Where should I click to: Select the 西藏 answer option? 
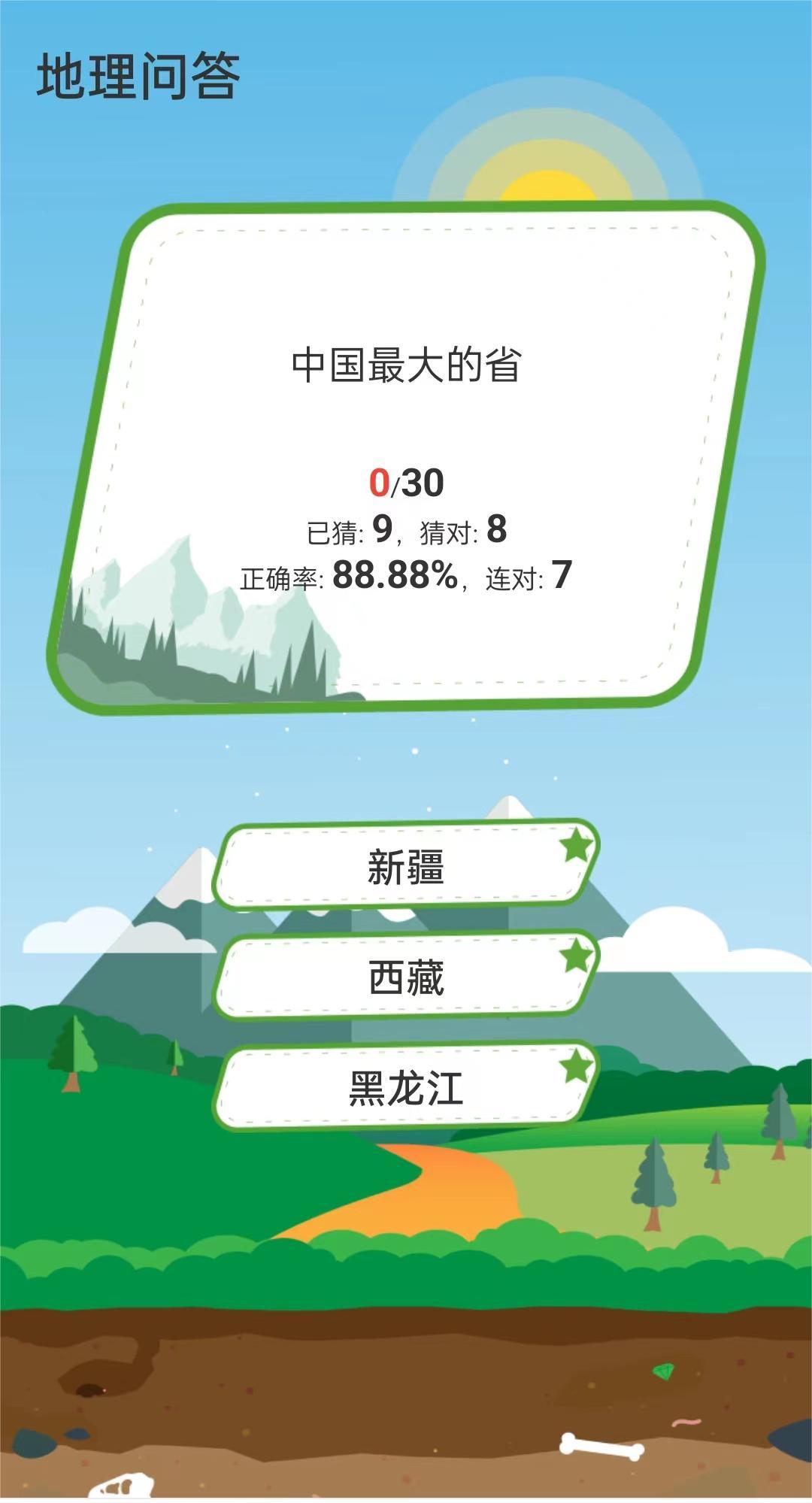click(x=405, y=977)
